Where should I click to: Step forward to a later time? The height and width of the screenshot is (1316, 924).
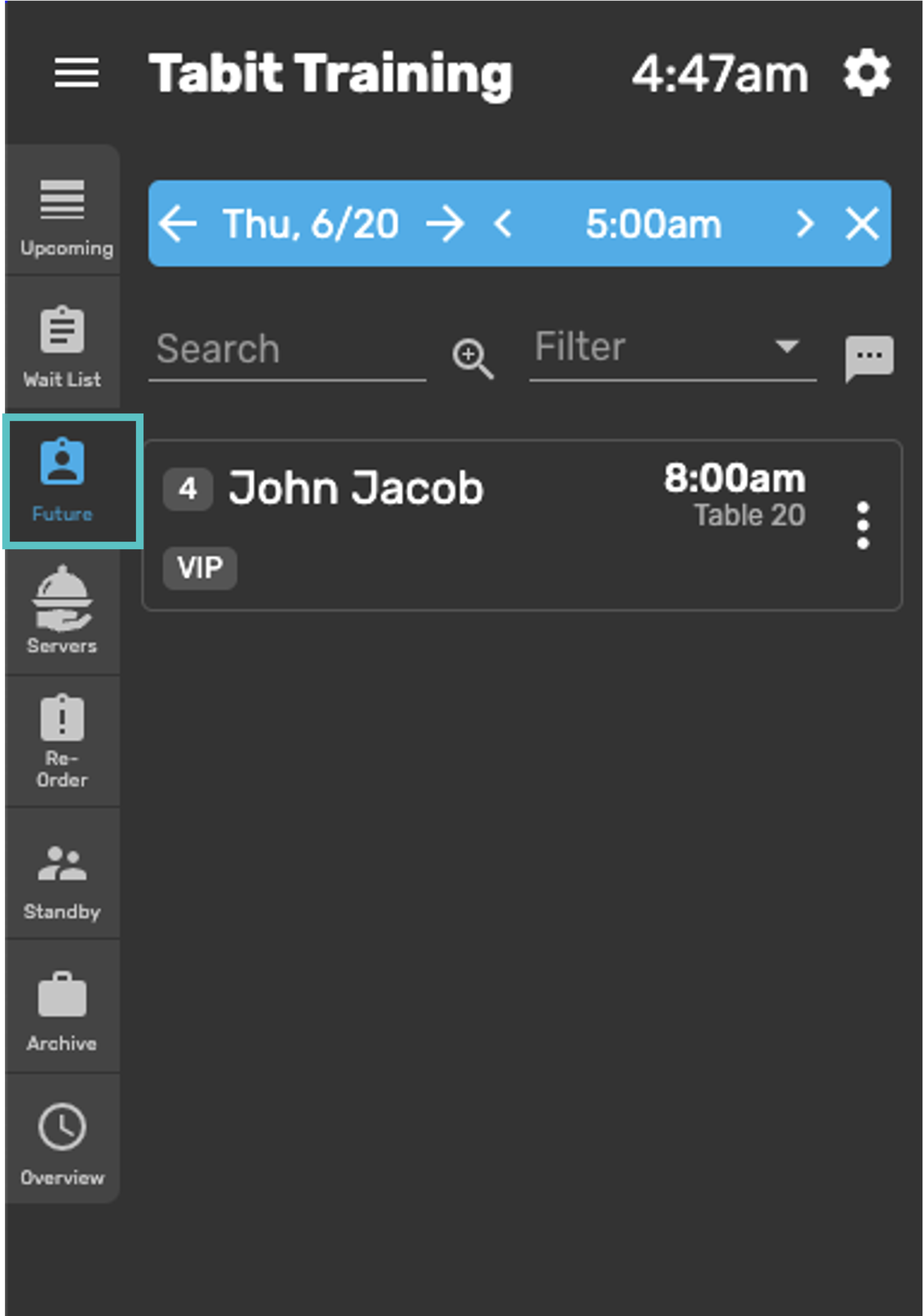click(x=805, y=224)
